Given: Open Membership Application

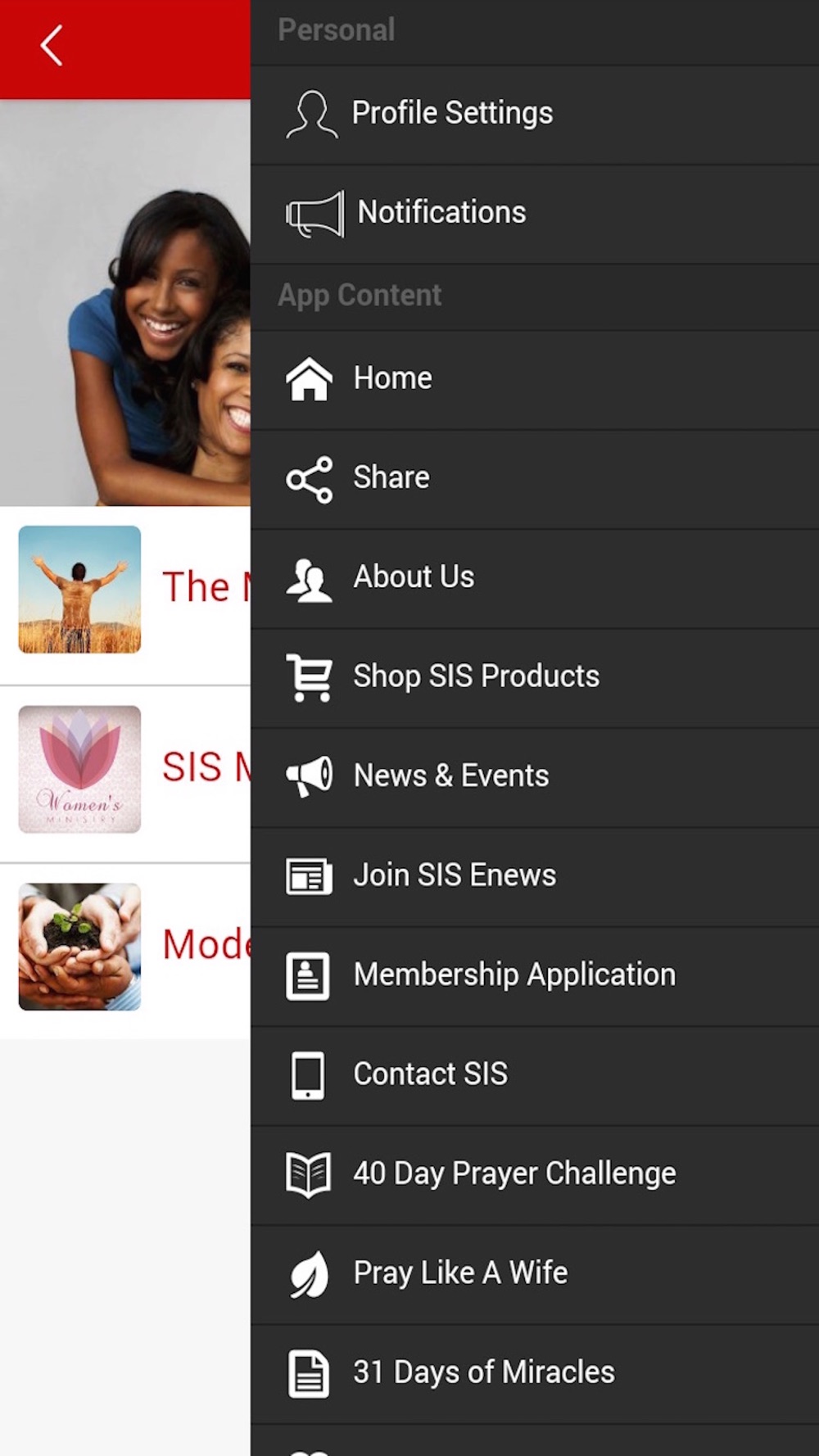Looking at the screenshot, I should (x=514, y=974).
